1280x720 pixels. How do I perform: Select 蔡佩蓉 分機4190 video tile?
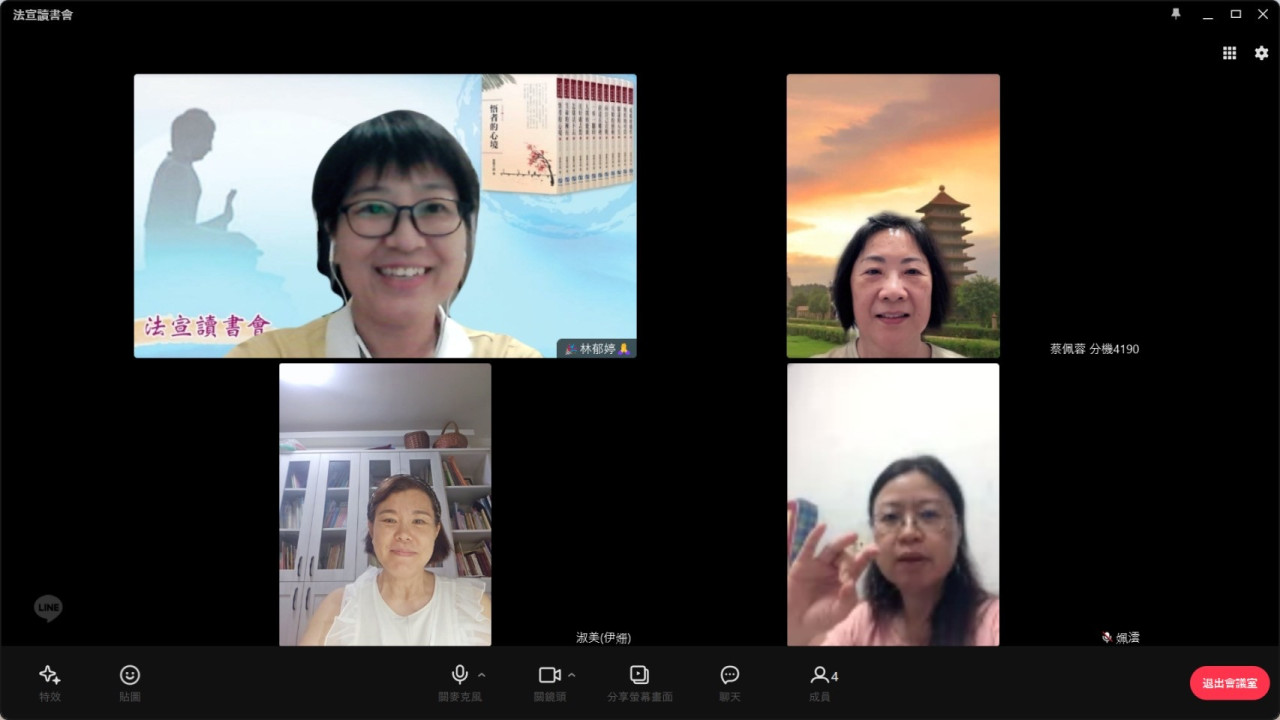pyautogui.click(x=893, y=215)
